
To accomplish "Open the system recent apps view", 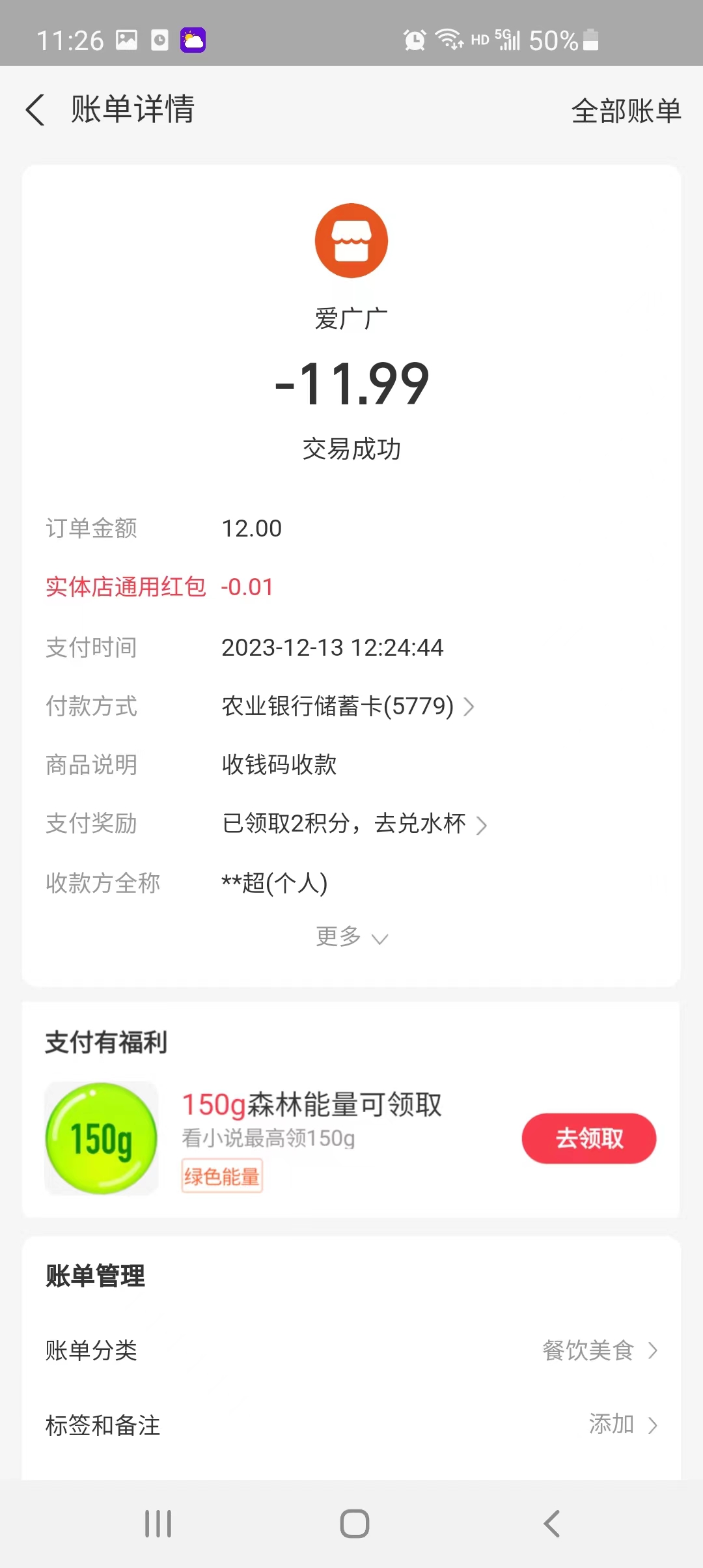I will (x=158, y=1524).
